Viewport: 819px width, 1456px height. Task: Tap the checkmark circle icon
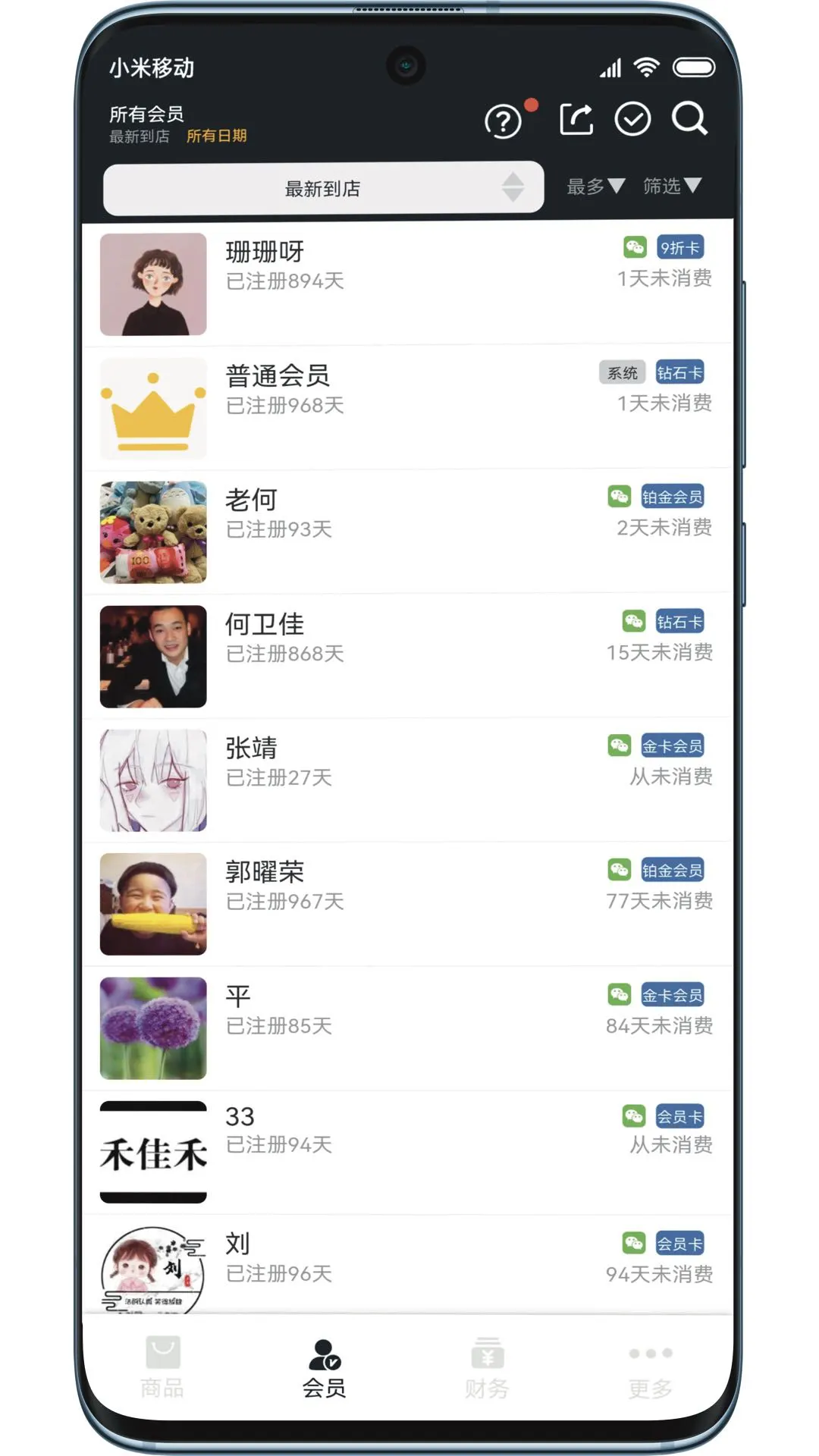coord(632,119)
